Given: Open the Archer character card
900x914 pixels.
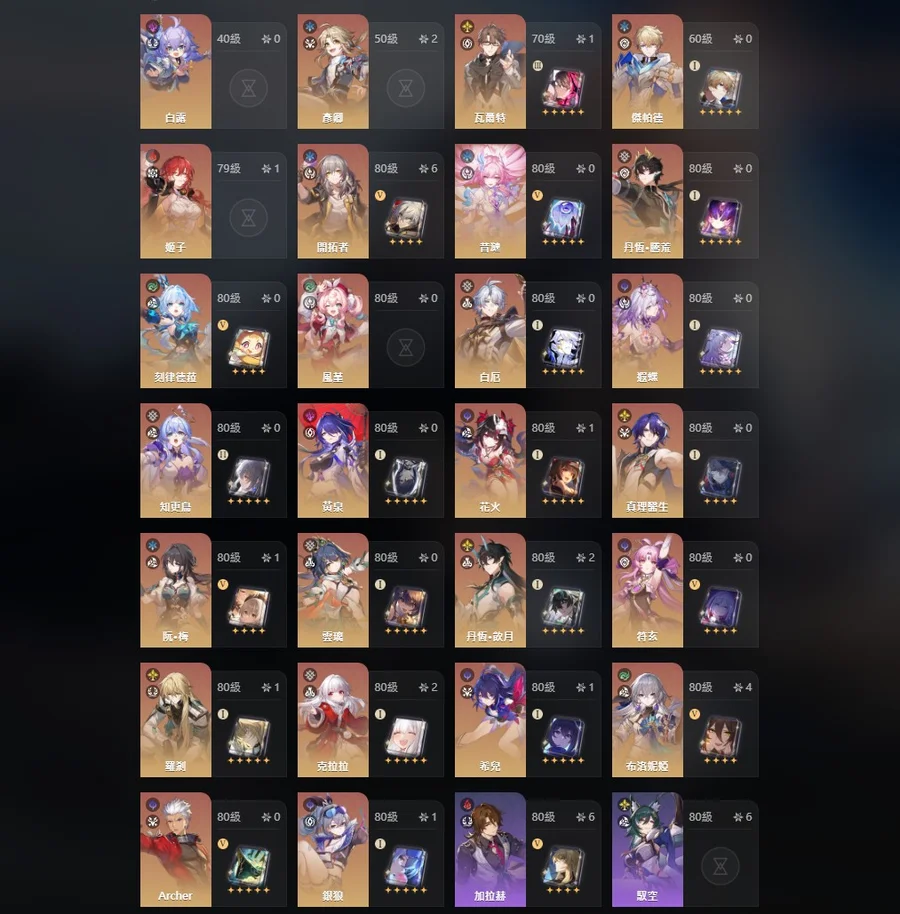Looking at the screenshot, I should point(176,848).
